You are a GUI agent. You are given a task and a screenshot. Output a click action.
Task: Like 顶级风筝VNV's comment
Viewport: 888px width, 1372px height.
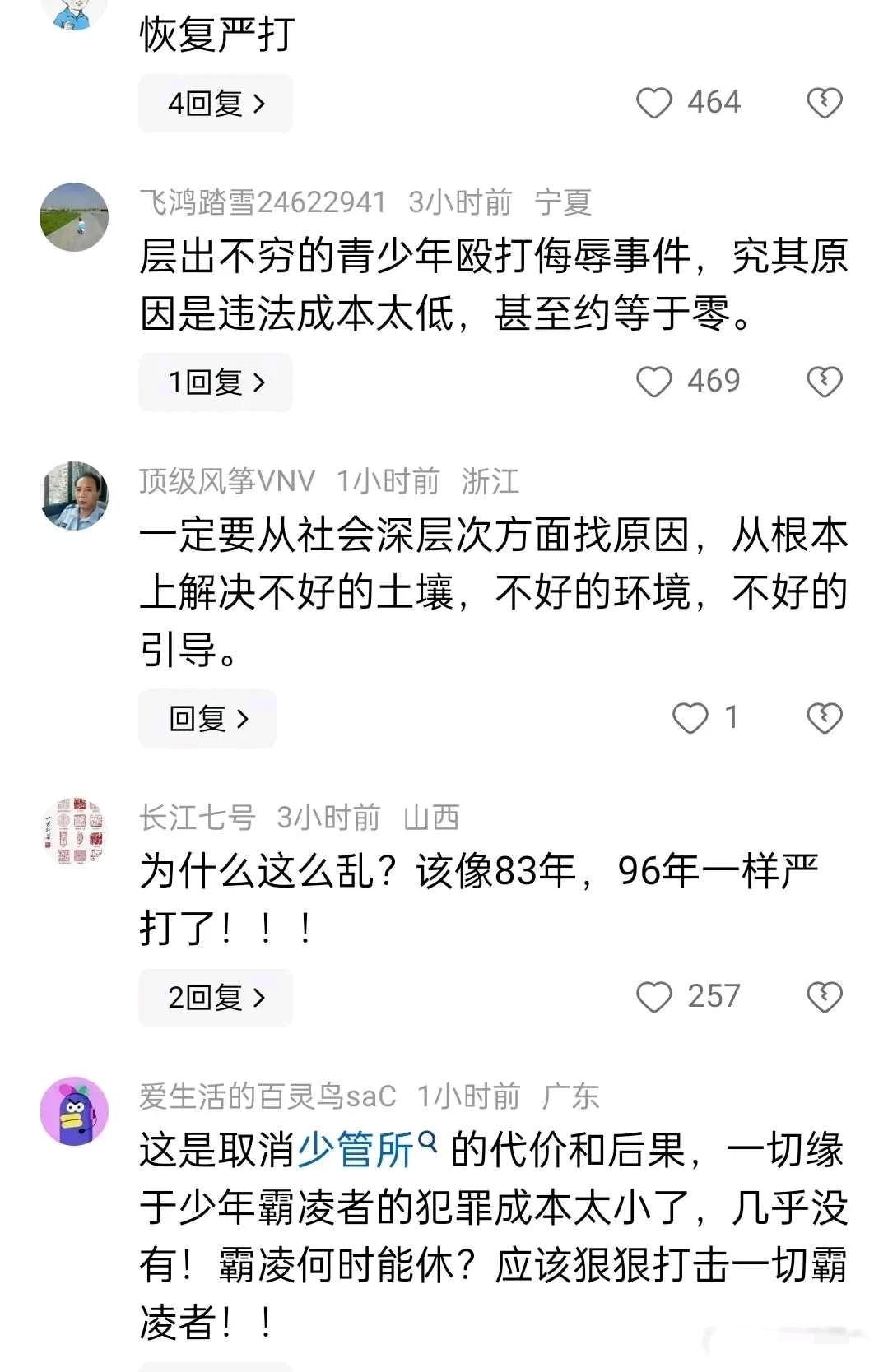[x=690, y=718]
